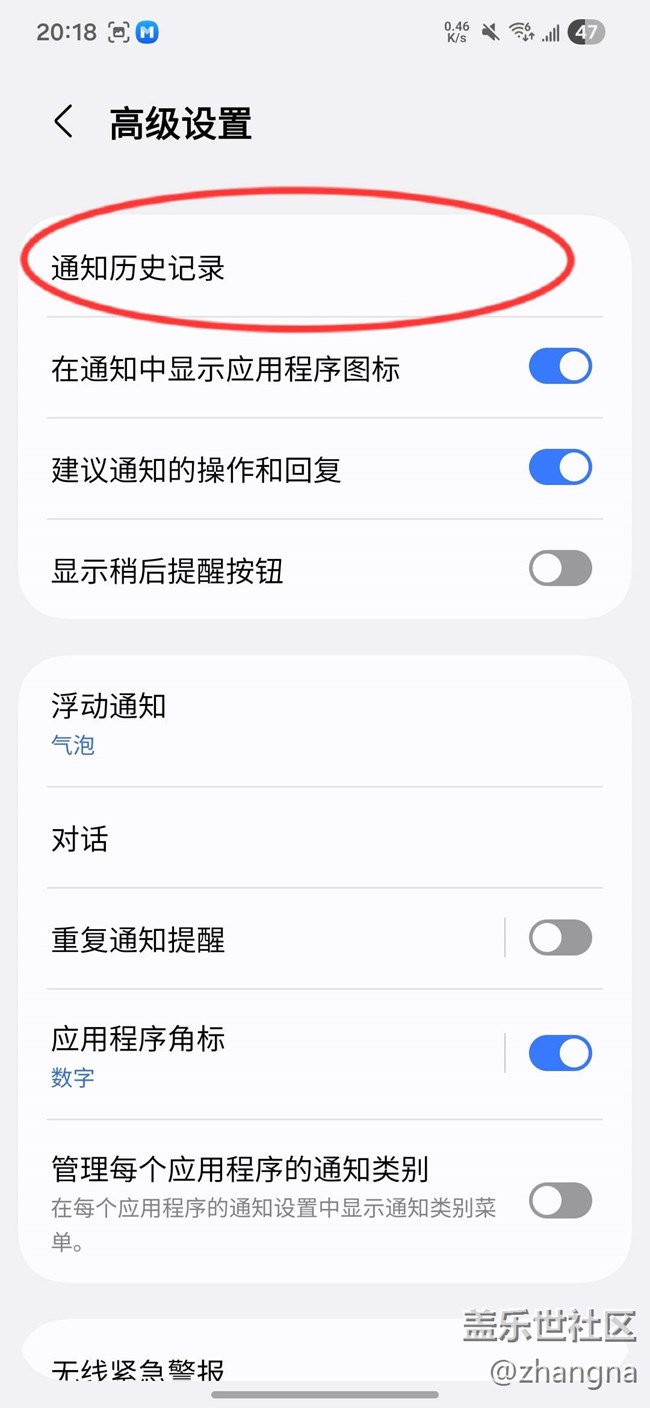The width and height of the screenshot is (650, 1408).
Task: Enable 管理每个应用程序的通知类别
Action: pos(560,1201)
